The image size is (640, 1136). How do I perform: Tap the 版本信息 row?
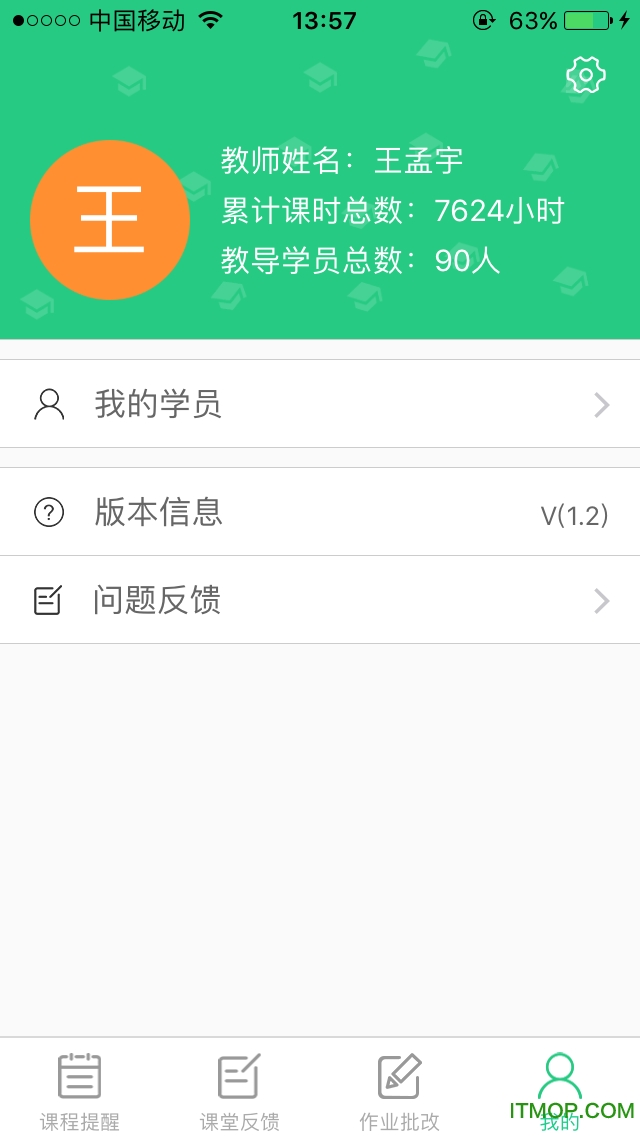[x=320, y=512]
